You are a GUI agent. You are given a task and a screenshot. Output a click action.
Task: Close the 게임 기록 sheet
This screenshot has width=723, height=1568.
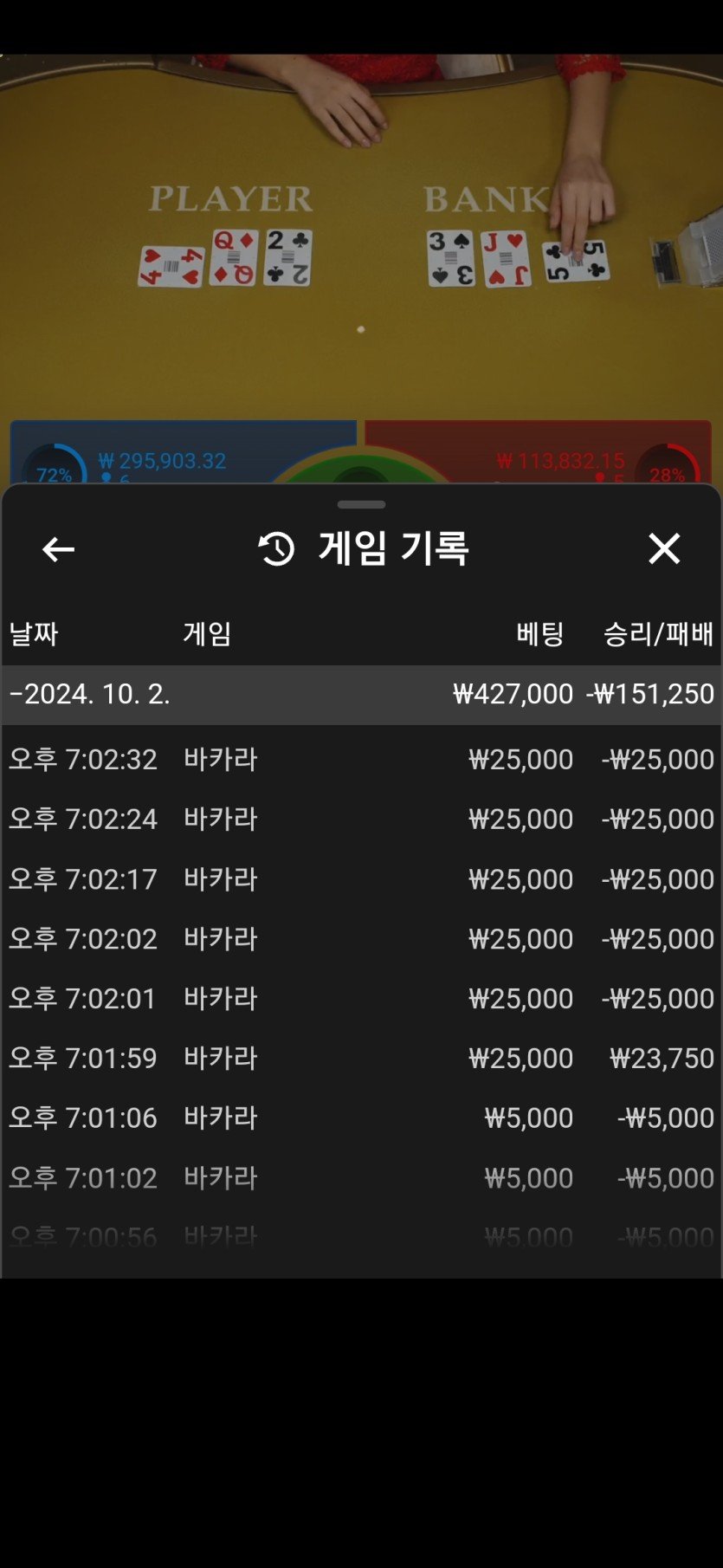[x=664, y=548]
